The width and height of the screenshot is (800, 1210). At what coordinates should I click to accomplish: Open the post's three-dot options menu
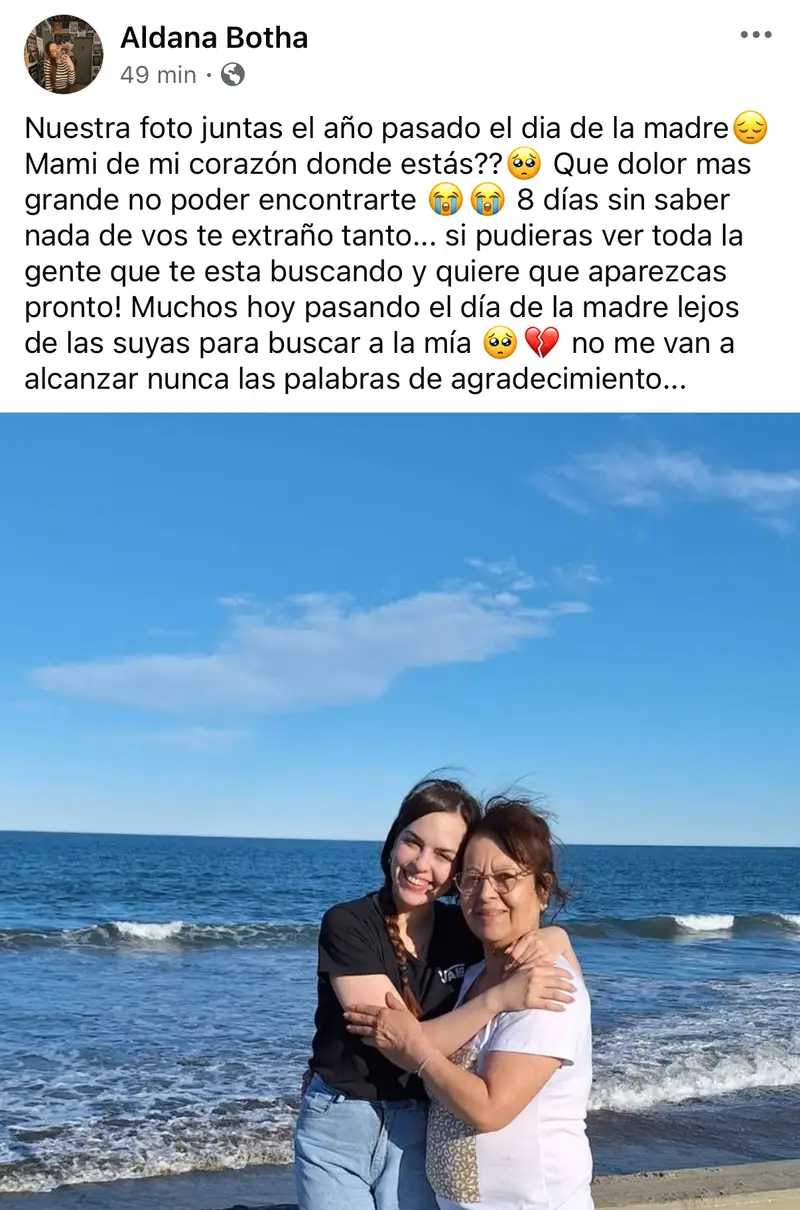pos(756,35)
